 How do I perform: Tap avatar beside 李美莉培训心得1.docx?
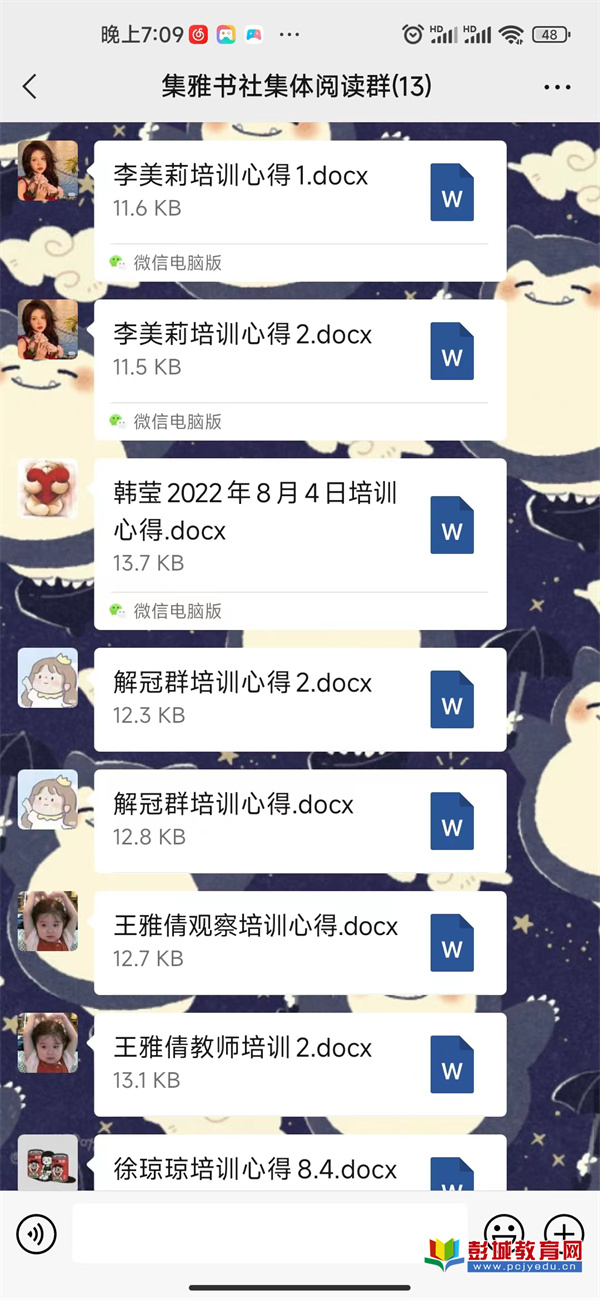pyautogui.click(x=48, y=171)
